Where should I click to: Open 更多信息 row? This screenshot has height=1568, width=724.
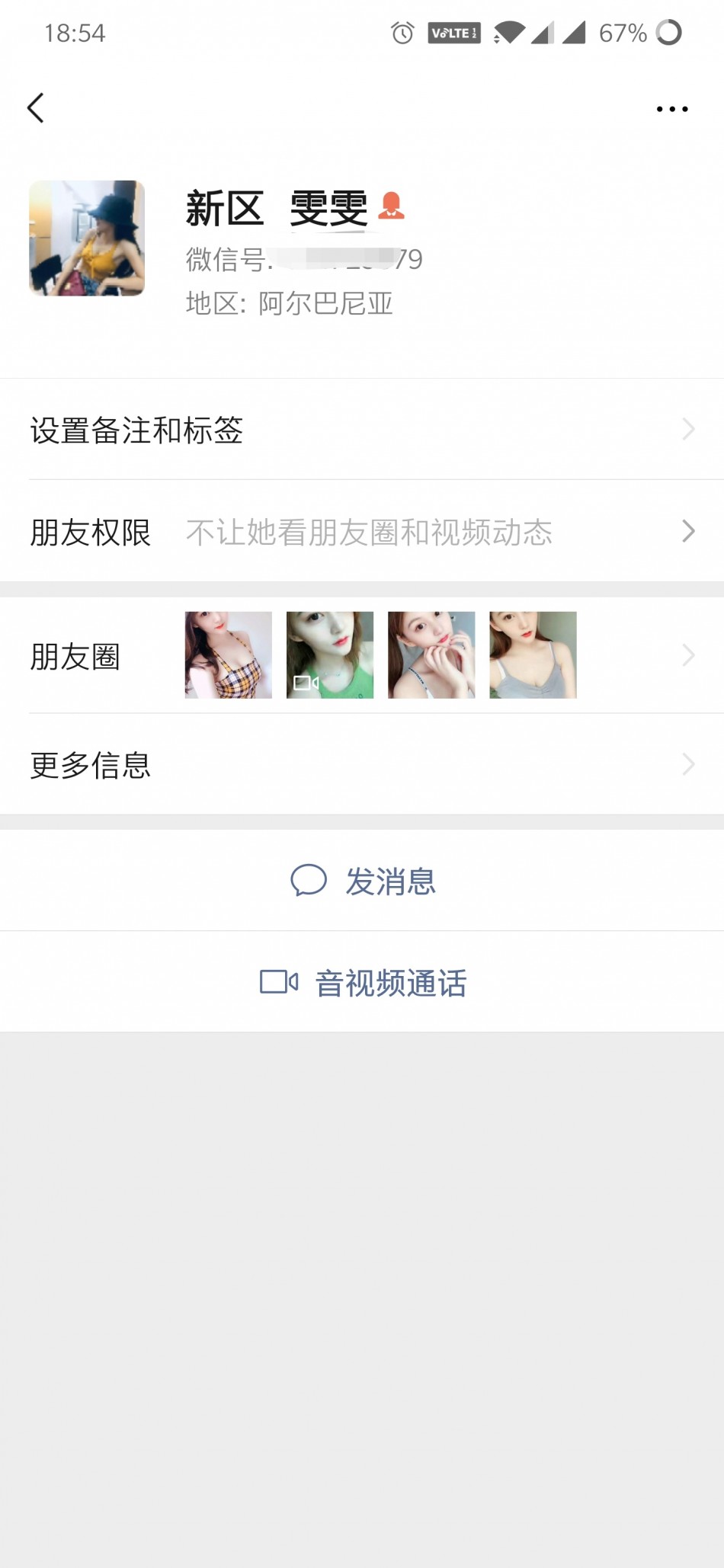(362, 764)
